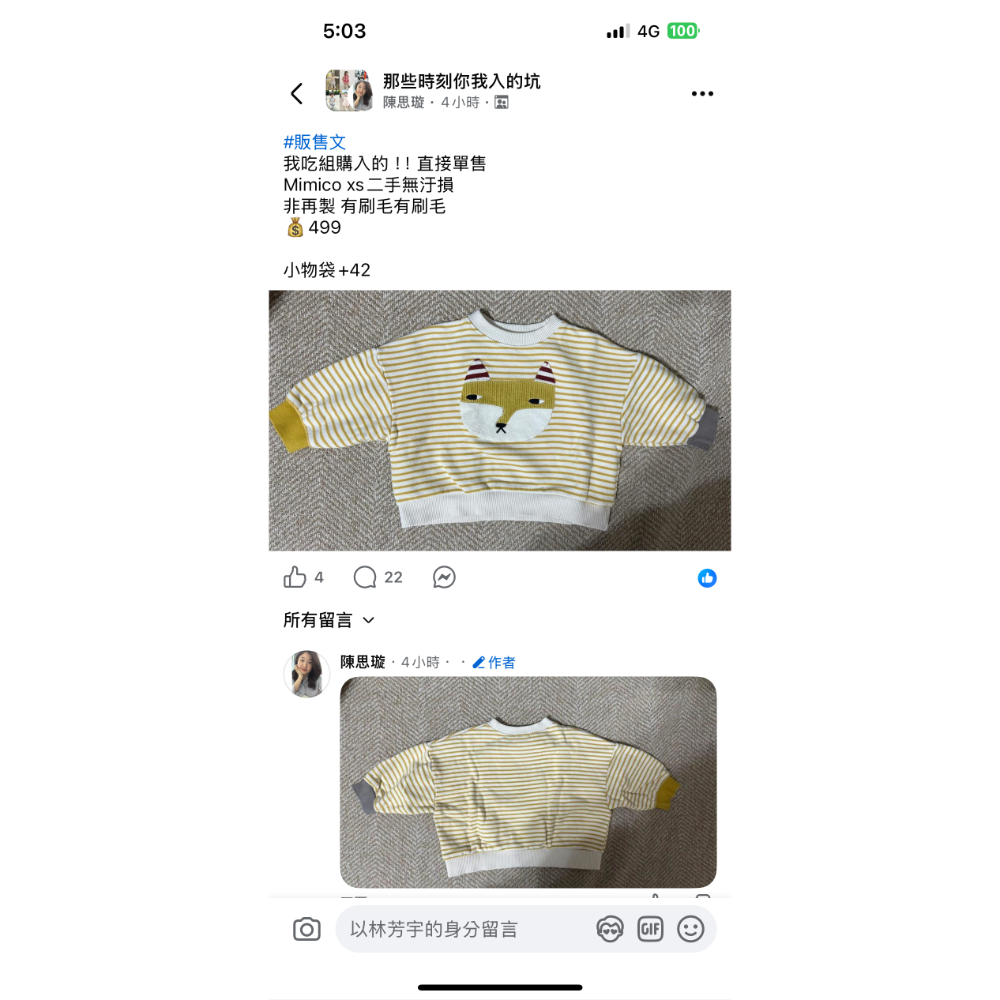The height and width of the screenshot is (1000, 1000).
Task: Open comments via the speech bubble icon
Action: (x=365, y=577)
